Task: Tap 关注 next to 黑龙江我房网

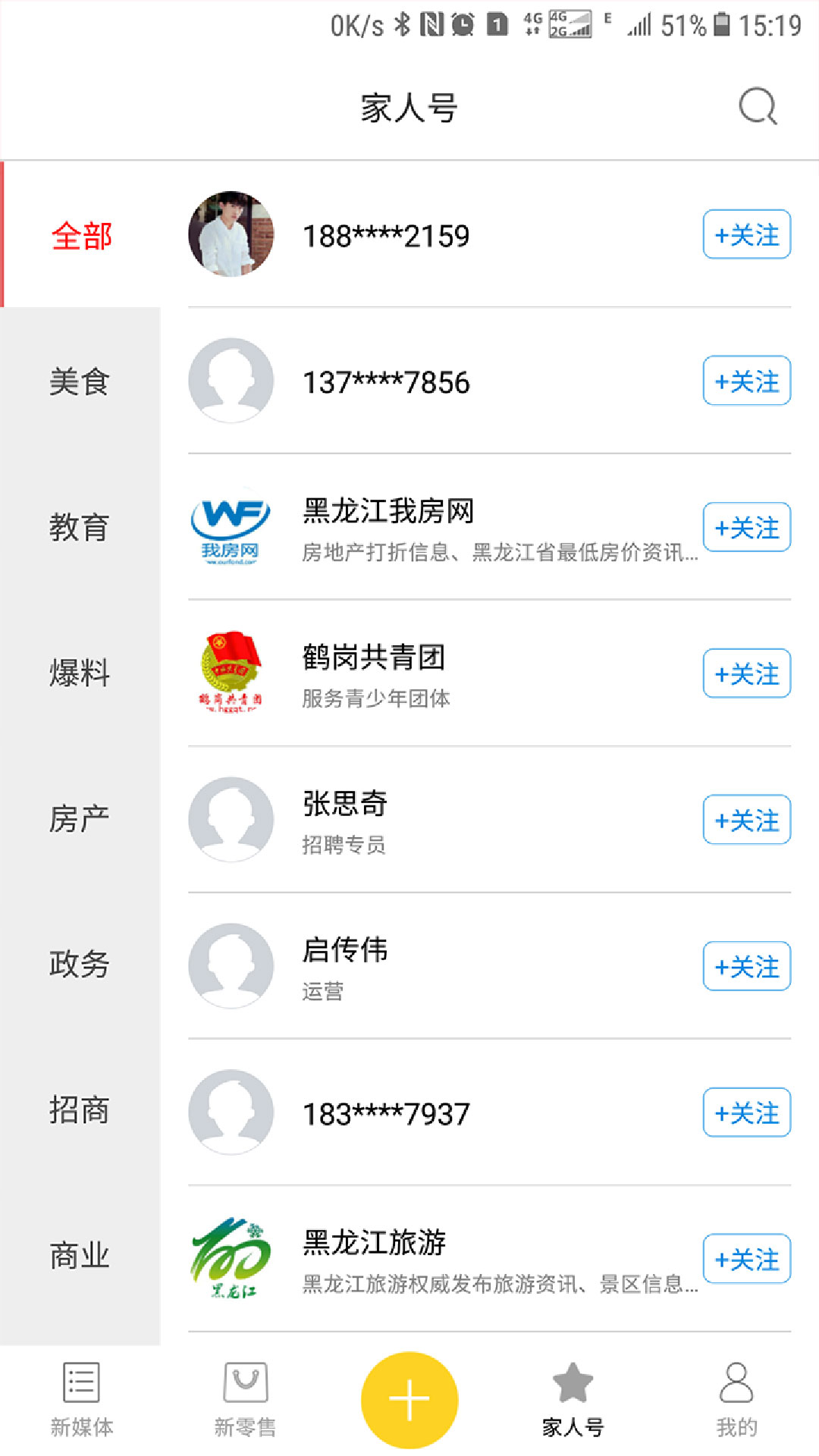Action: [x=746, y=527]
